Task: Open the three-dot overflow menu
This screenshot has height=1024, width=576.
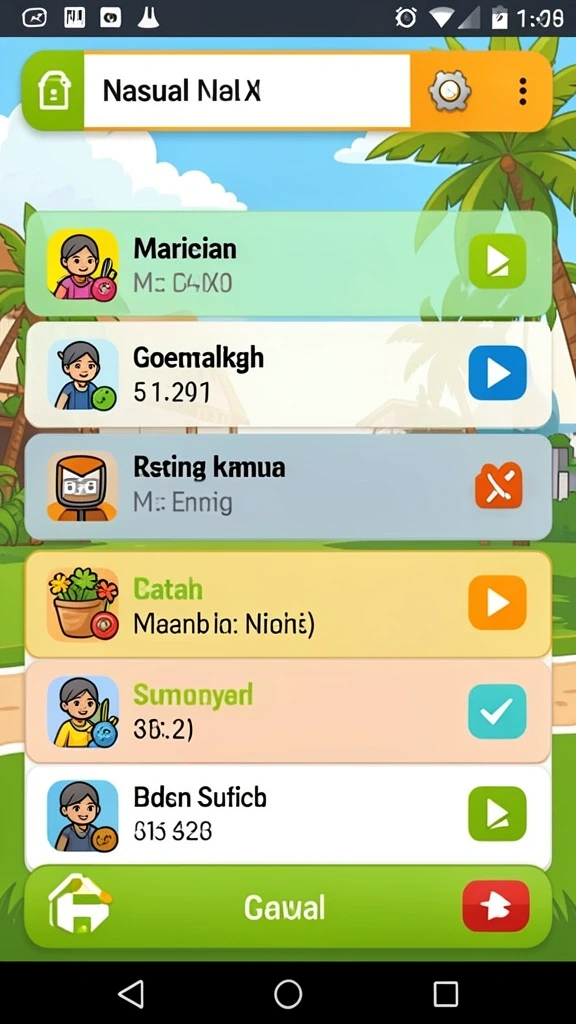Action: [x=522, y=91]
